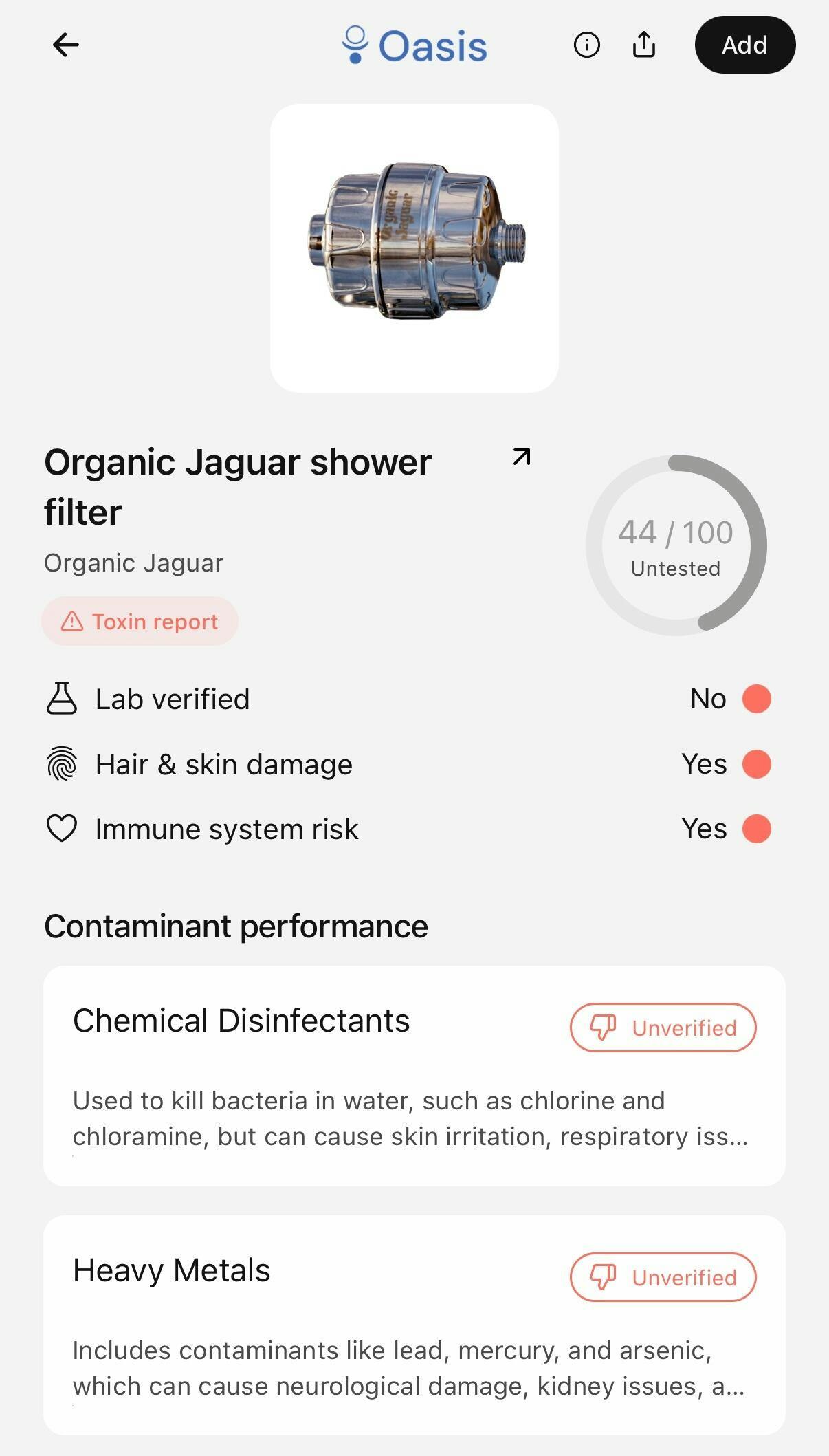This screenshot has width=829, height=1456.
Task: Go back to the previous screen
Action: 66,45
